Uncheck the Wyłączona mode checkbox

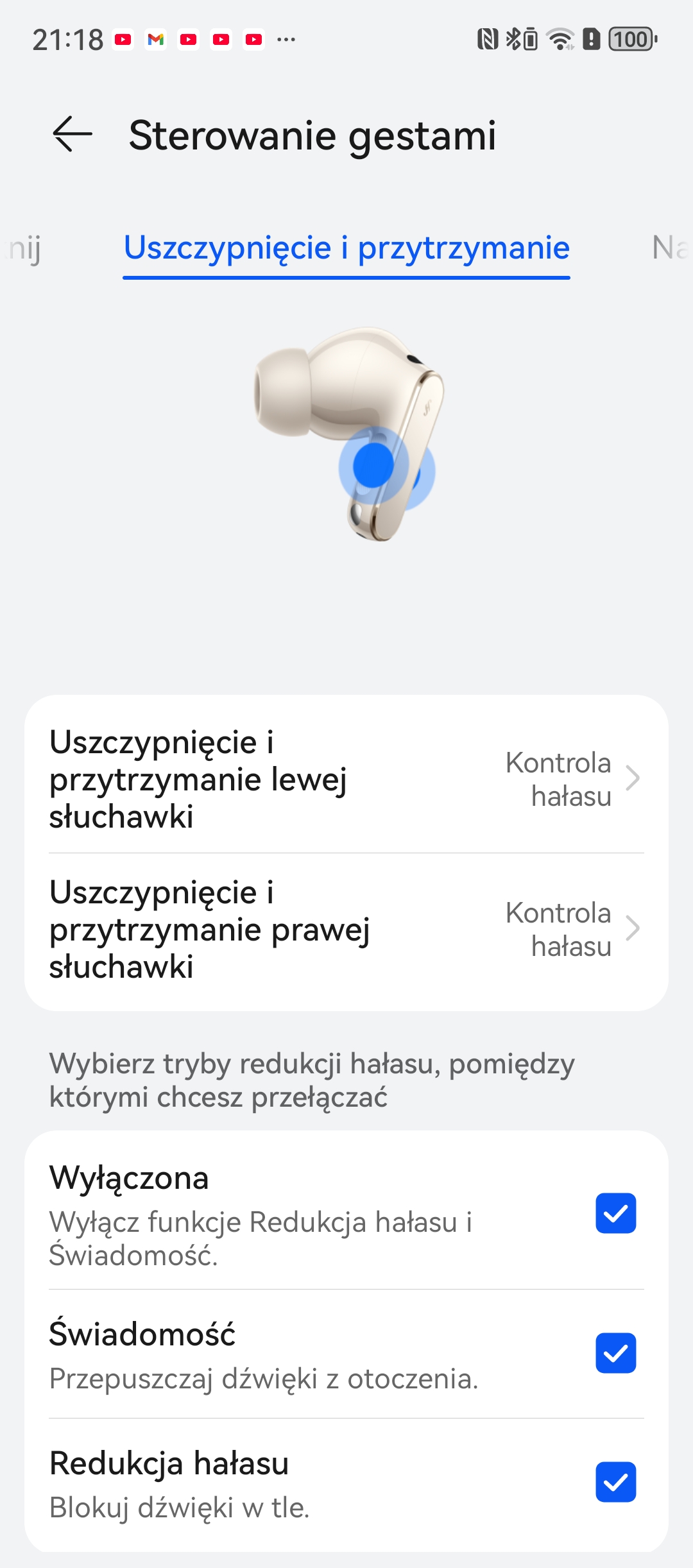615,1213
